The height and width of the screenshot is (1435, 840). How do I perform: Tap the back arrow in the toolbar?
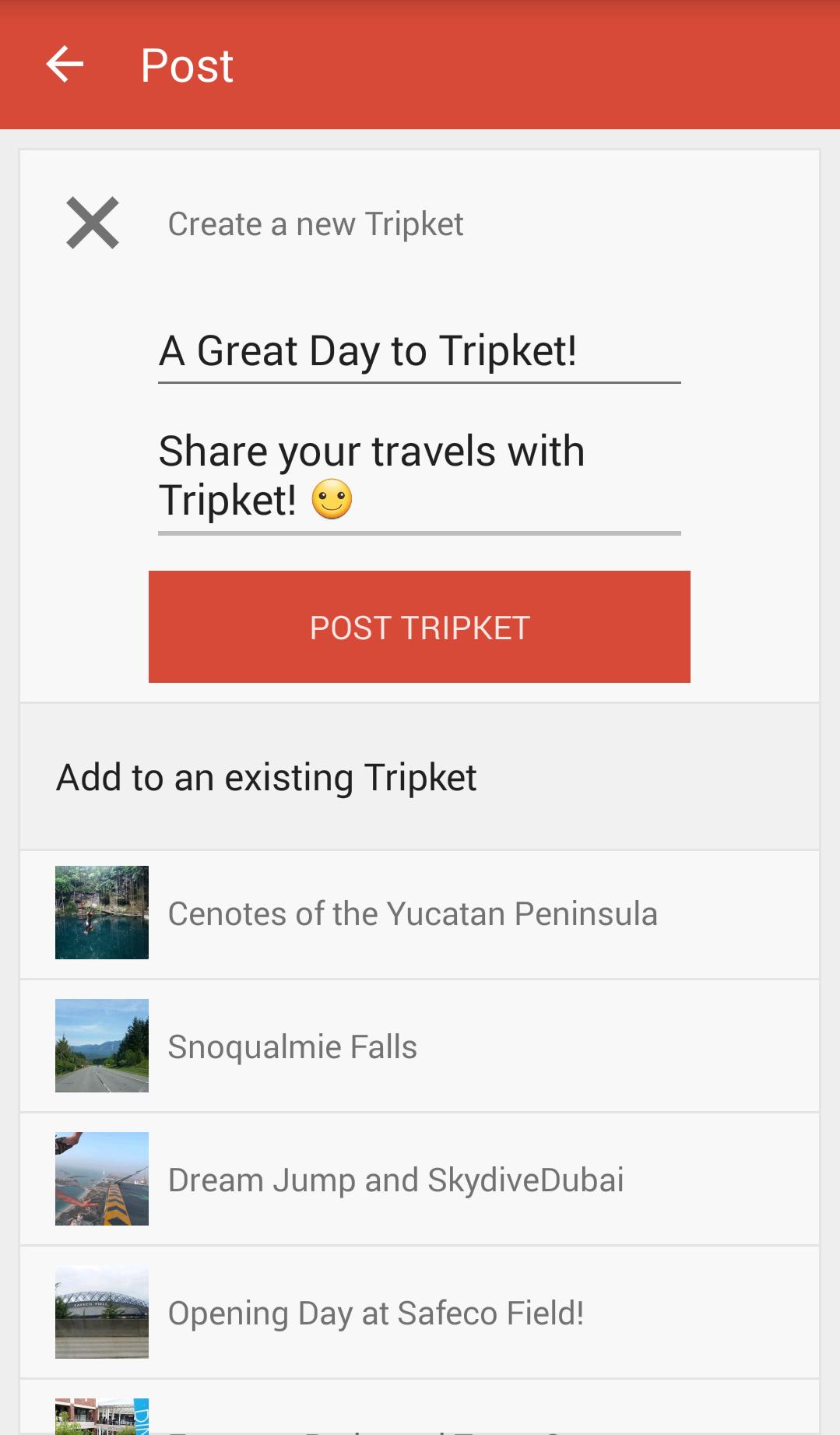(65, 65)
